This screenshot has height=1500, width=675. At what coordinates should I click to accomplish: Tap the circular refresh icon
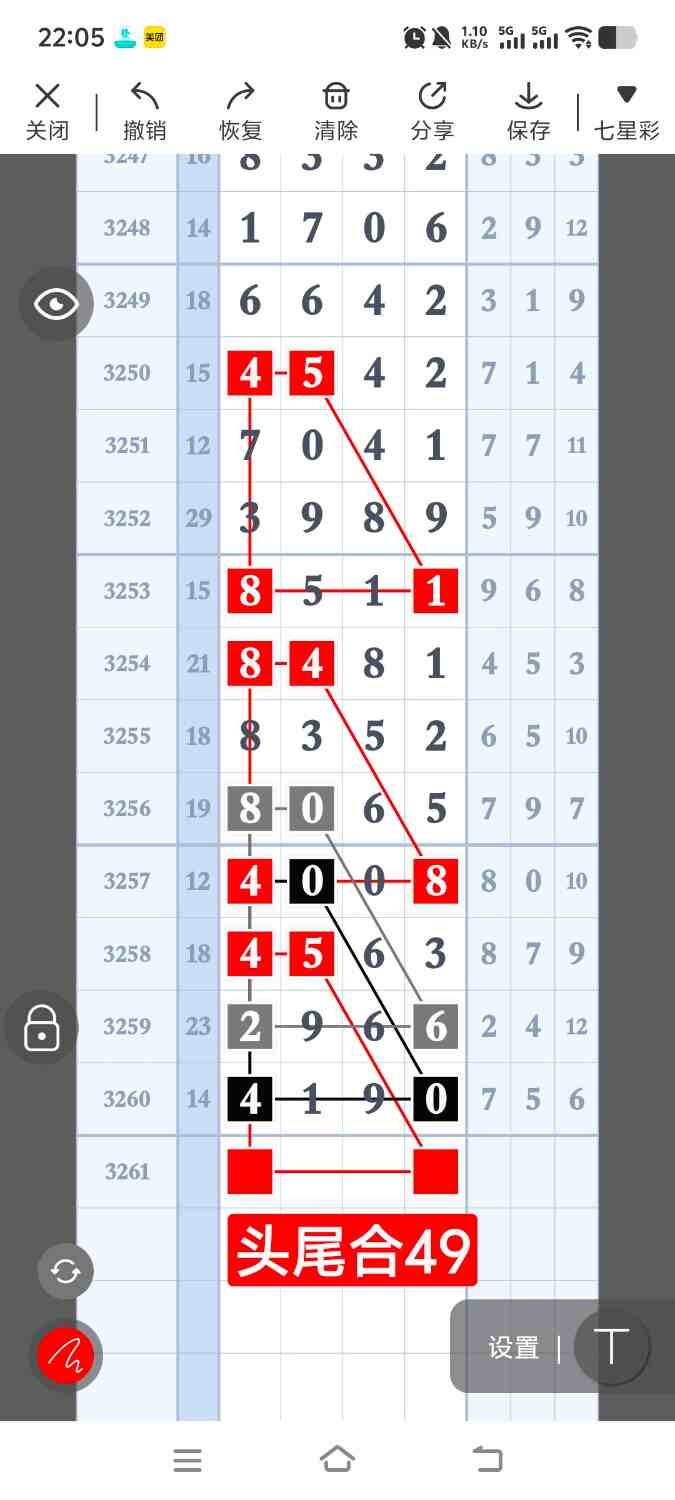click(x=65, y=1271)
